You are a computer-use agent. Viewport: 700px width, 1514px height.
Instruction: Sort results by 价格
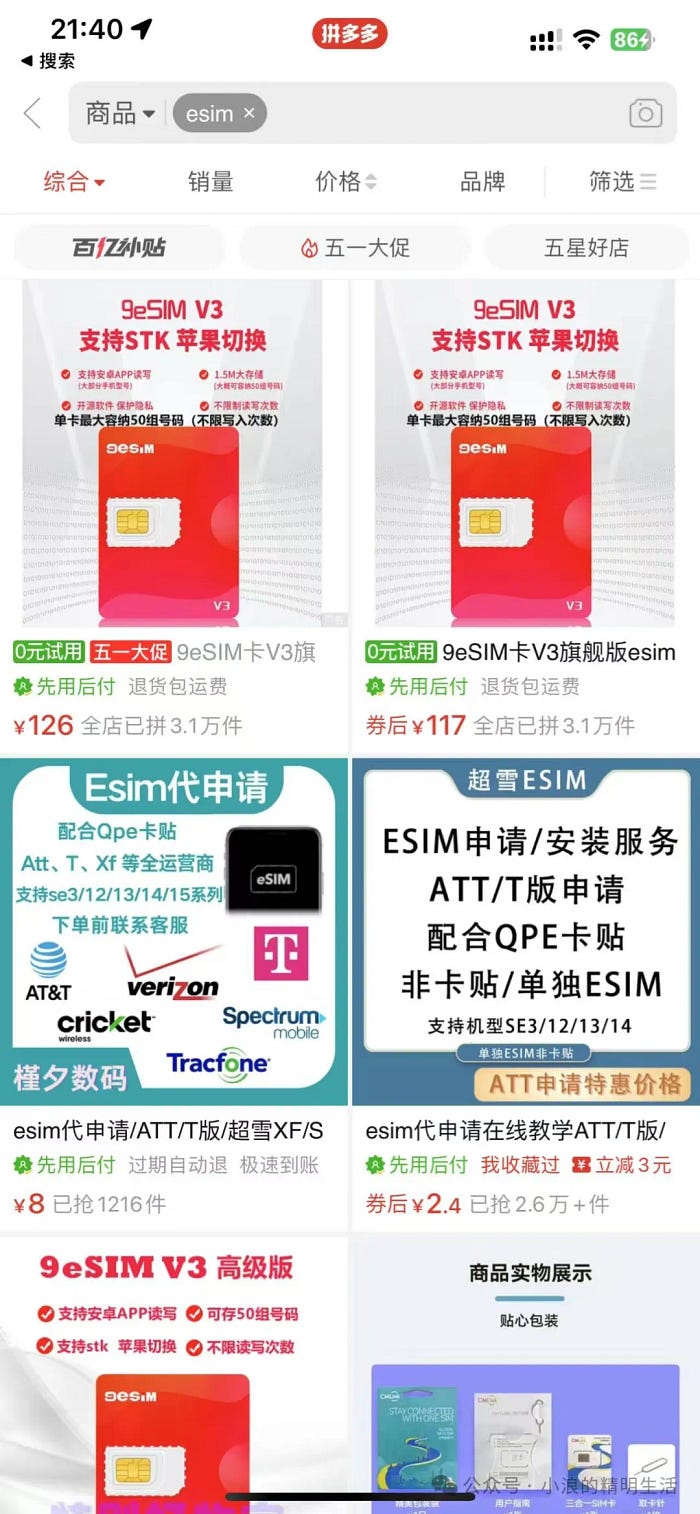coord(346,181)
